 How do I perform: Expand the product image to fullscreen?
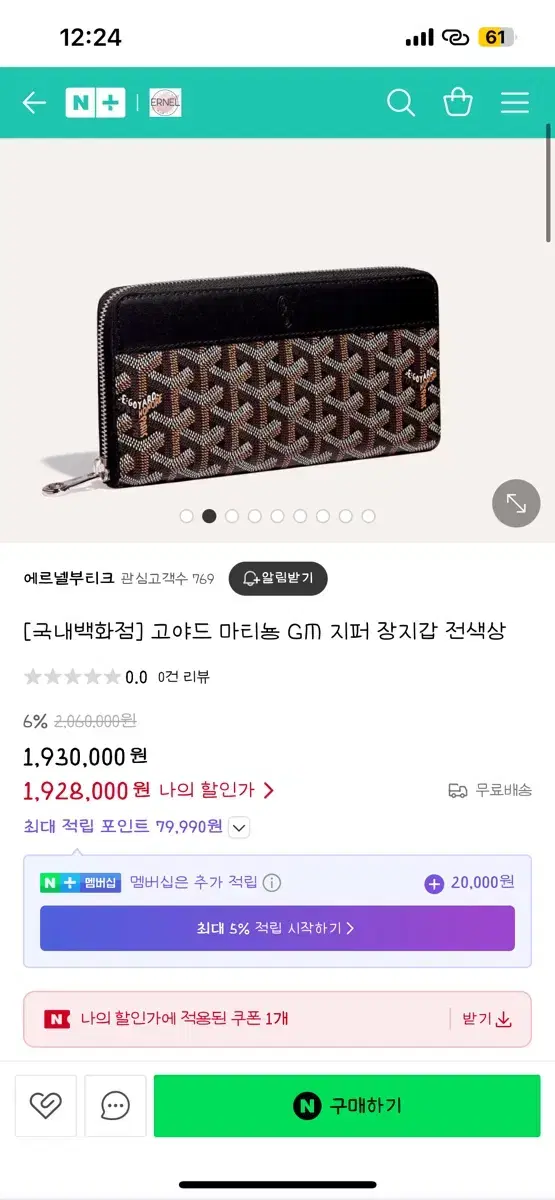pos(516,503)
